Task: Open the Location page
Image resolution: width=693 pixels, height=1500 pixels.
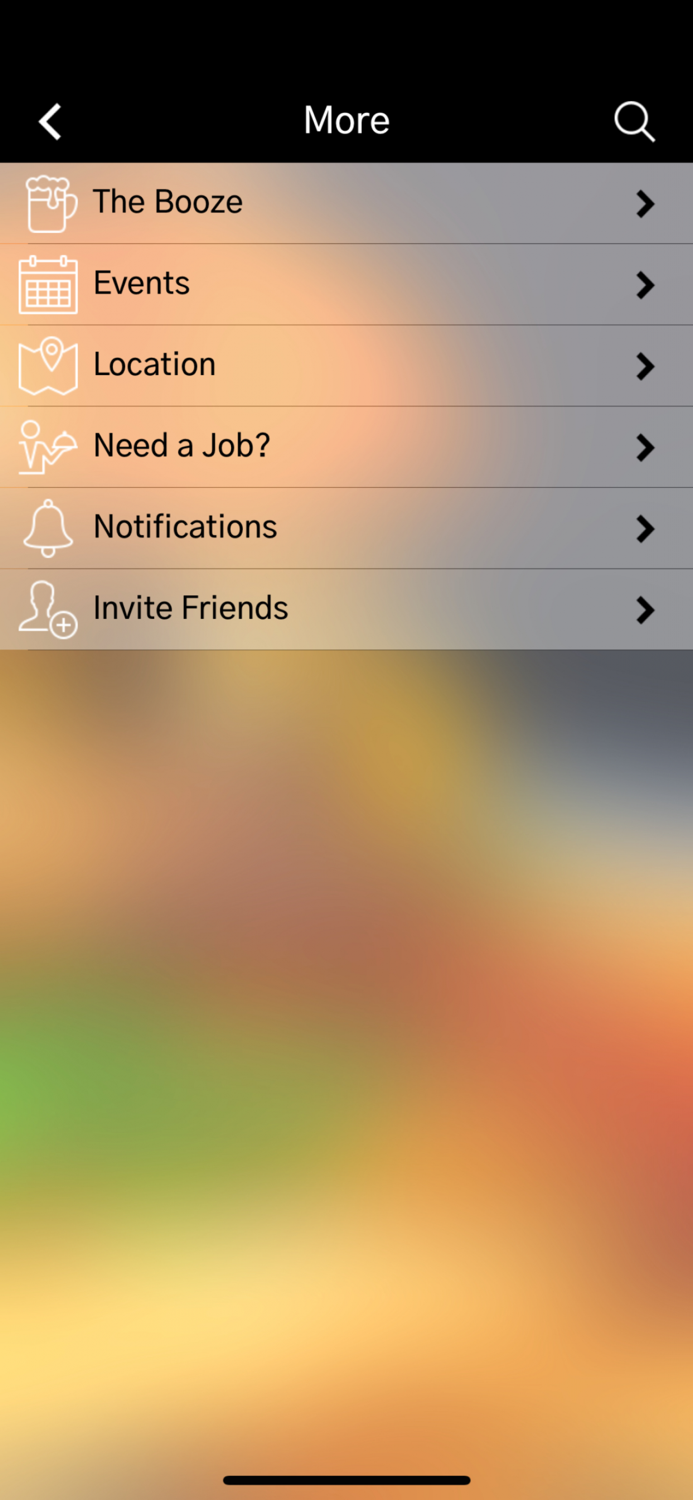Action: [346, 365]
